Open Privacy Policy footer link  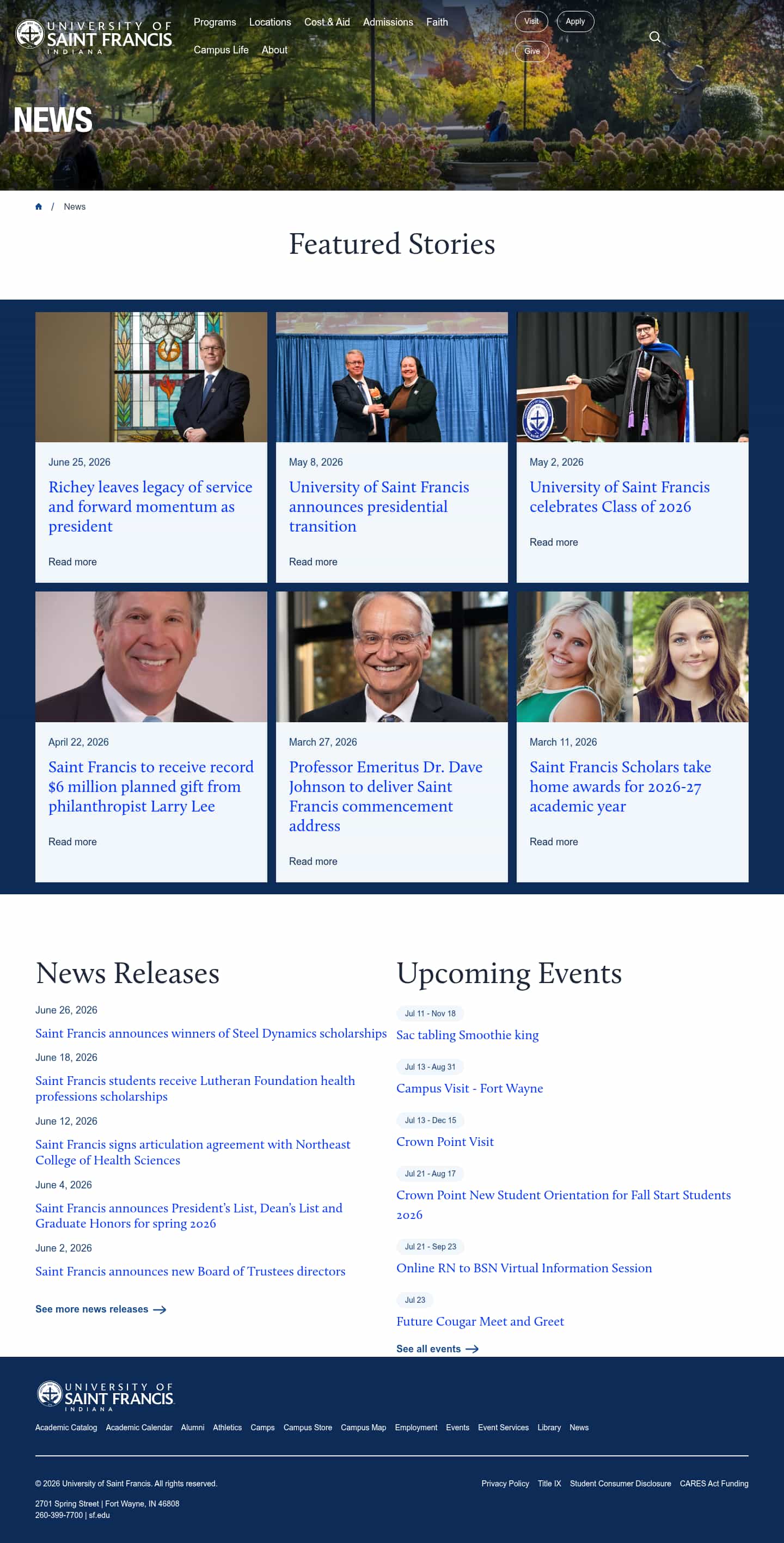[505, 1484]
